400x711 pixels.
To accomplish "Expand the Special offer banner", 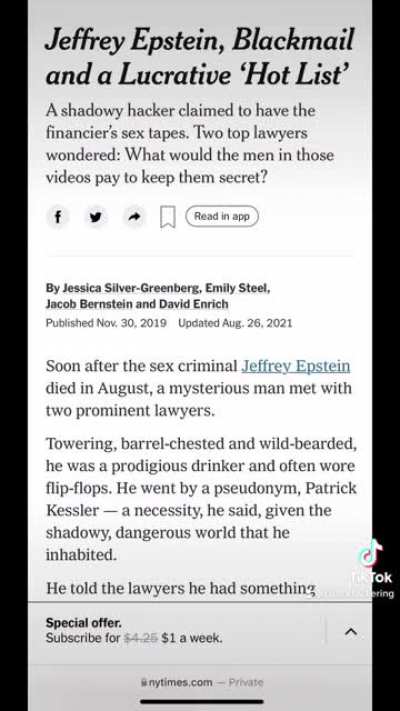I will (351, 632).
